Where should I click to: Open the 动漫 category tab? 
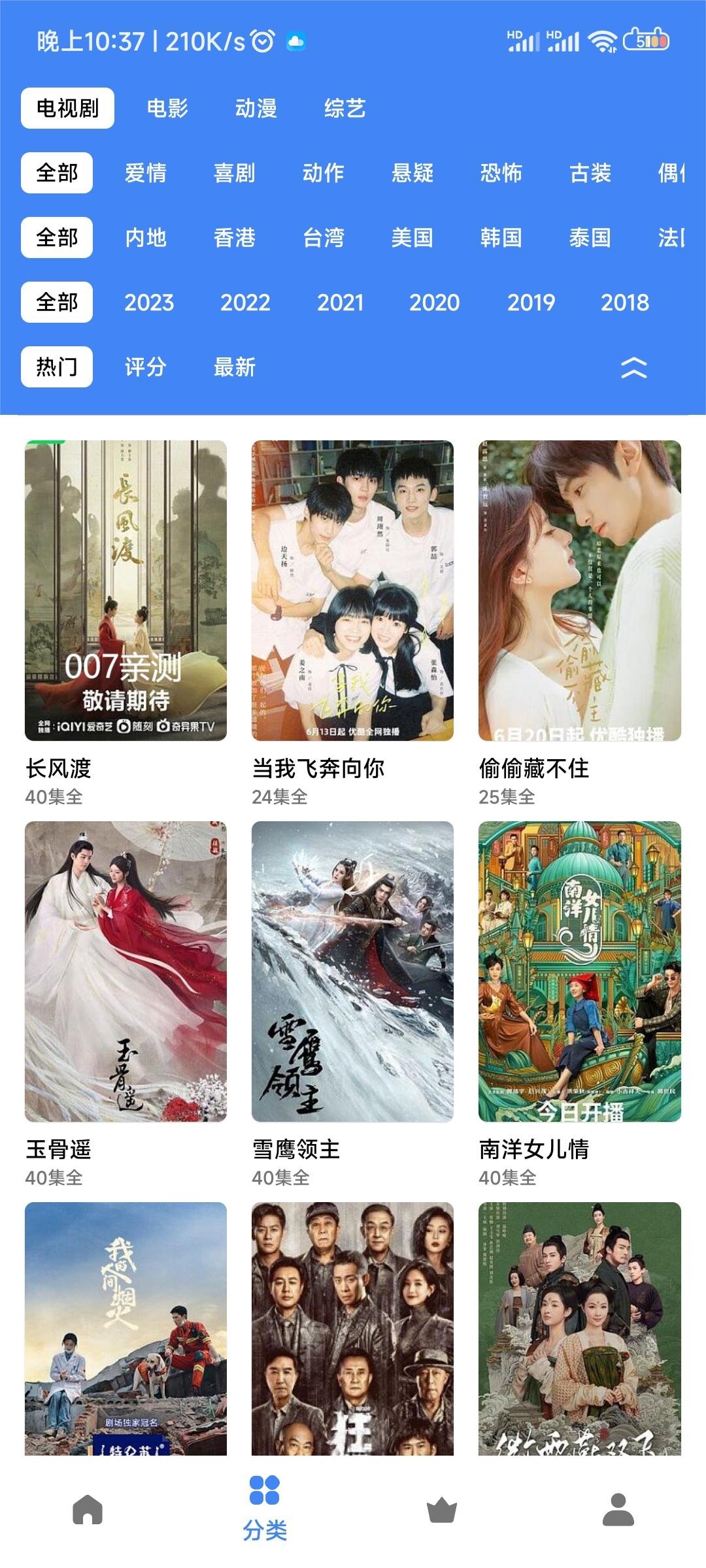[x=256, y=108]
